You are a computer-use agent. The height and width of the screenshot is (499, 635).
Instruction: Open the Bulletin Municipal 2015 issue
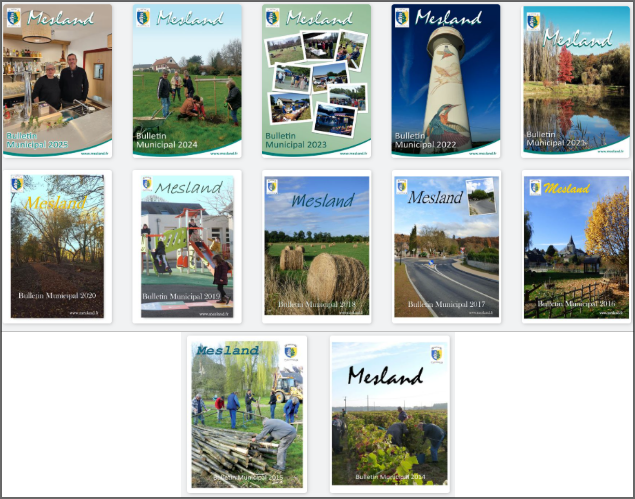[x=247, y=413]
